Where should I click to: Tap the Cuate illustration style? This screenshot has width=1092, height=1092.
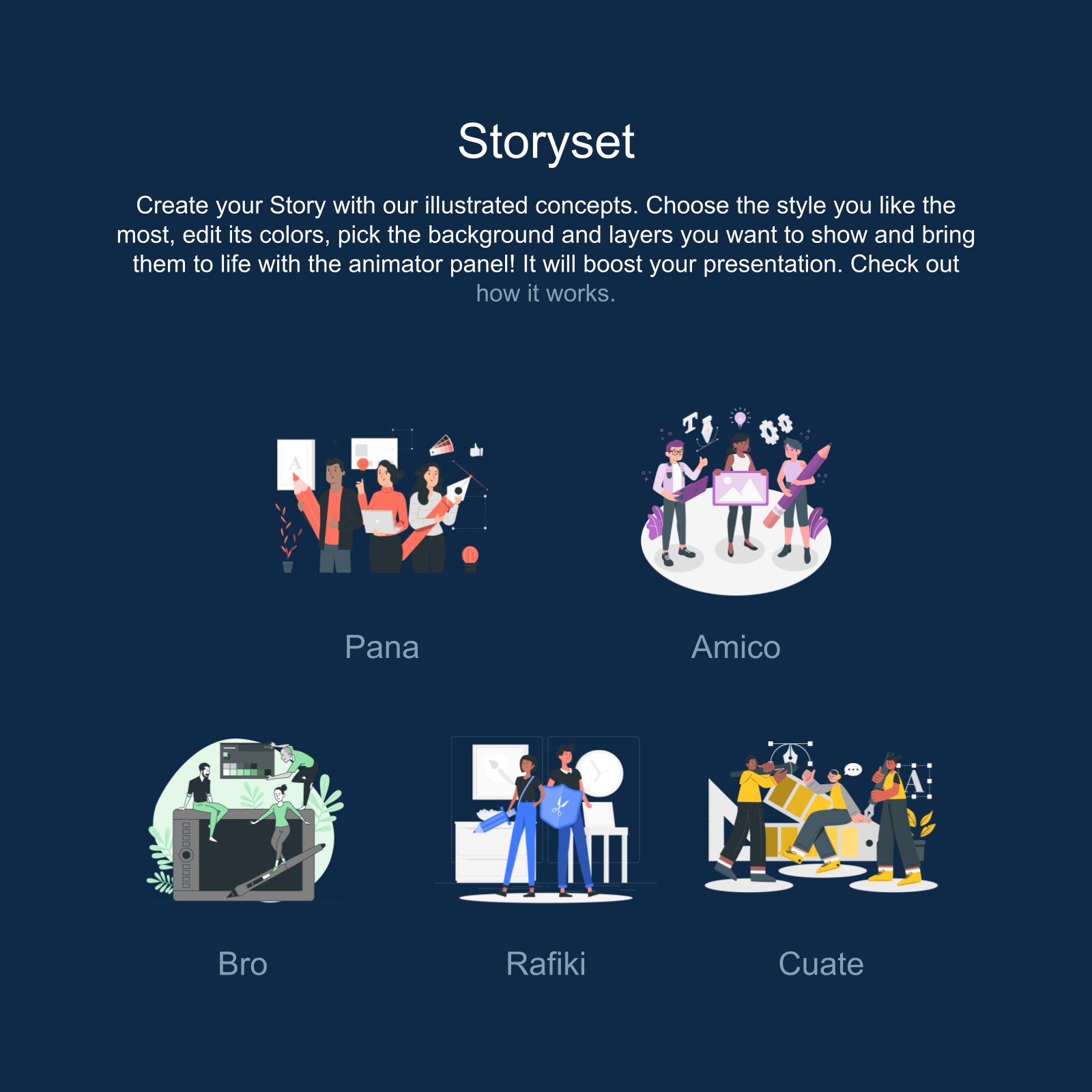821,819
